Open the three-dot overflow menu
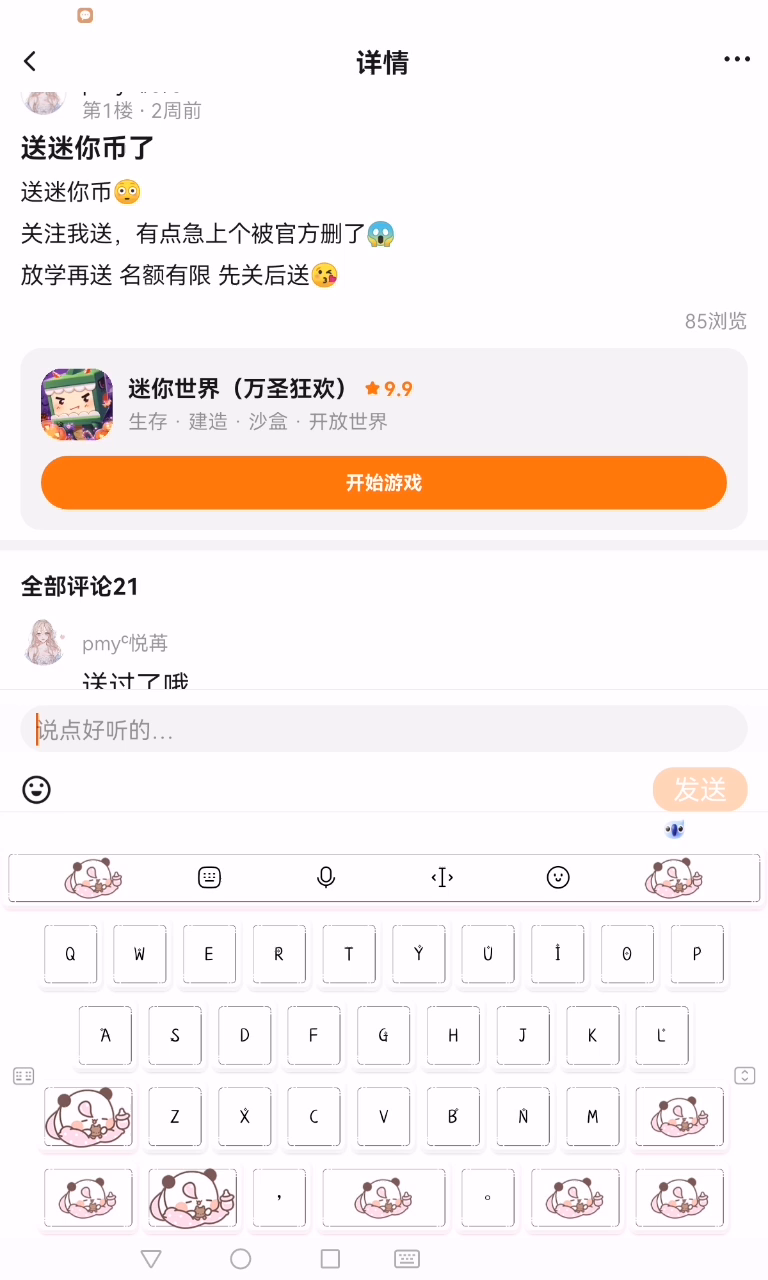Screen dimensions: 768x1280 click(737, 60)
